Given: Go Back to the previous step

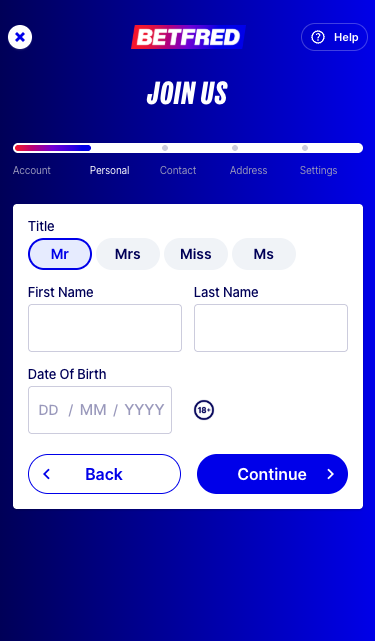Looking at the screenshot, I should [x=104, y=474].
